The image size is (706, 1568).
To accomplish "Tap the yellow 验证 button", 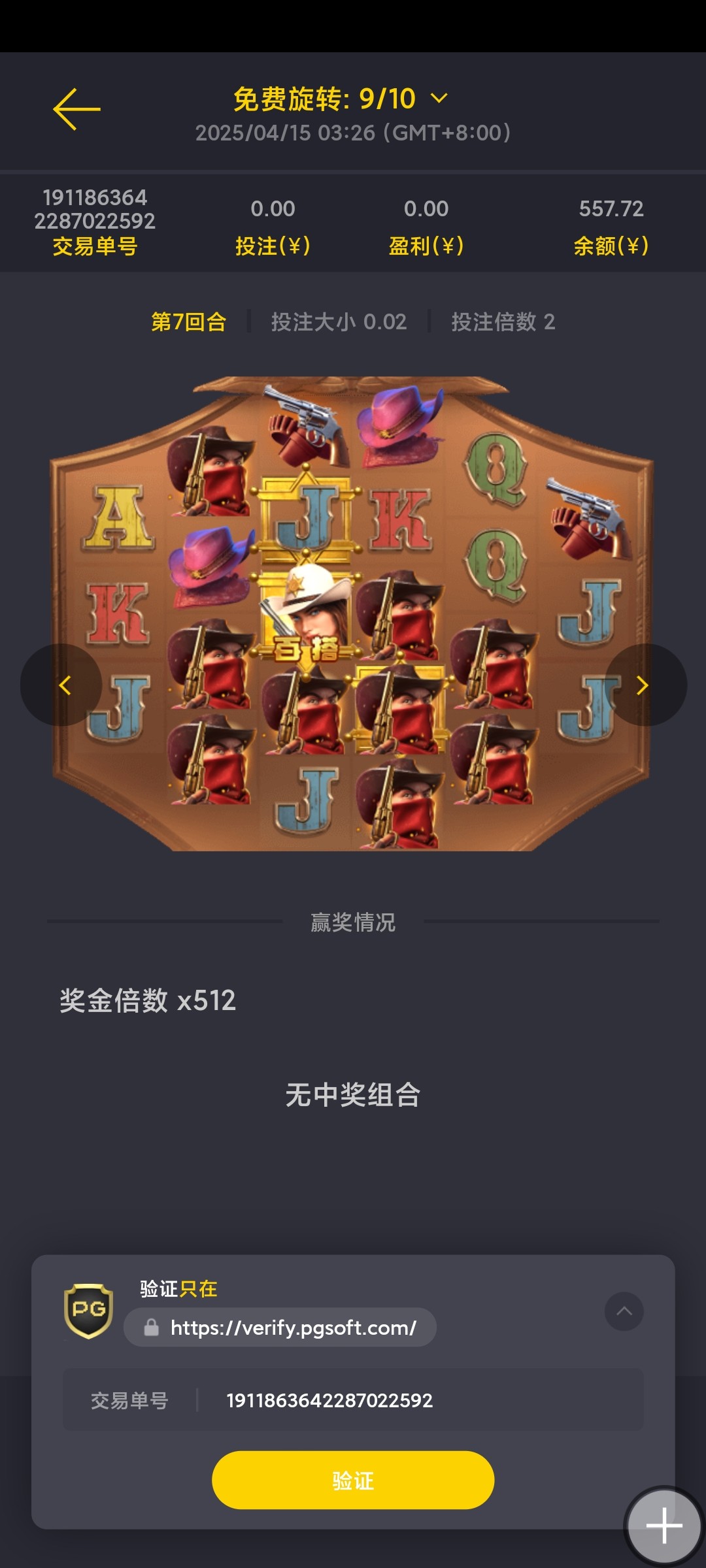I will pos(353,1480).
